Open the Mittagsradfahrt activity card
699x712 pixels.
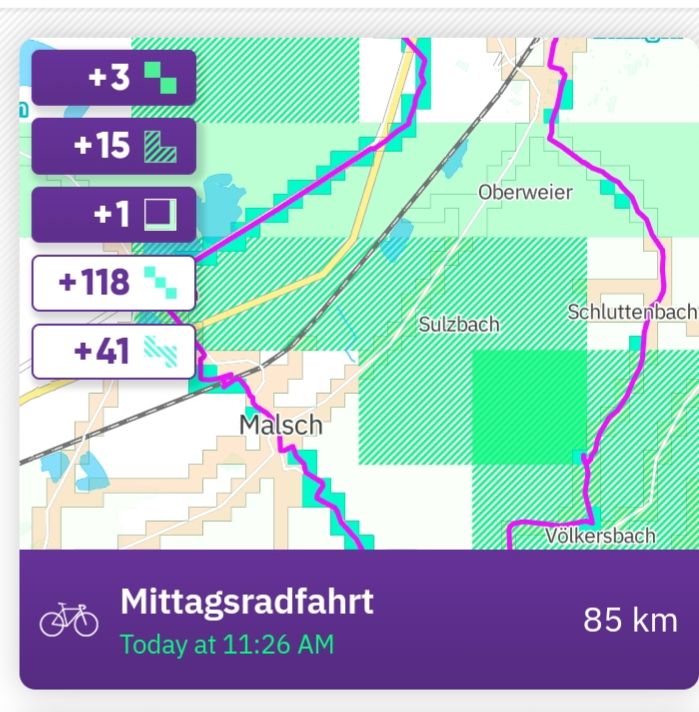click(358, 618)
